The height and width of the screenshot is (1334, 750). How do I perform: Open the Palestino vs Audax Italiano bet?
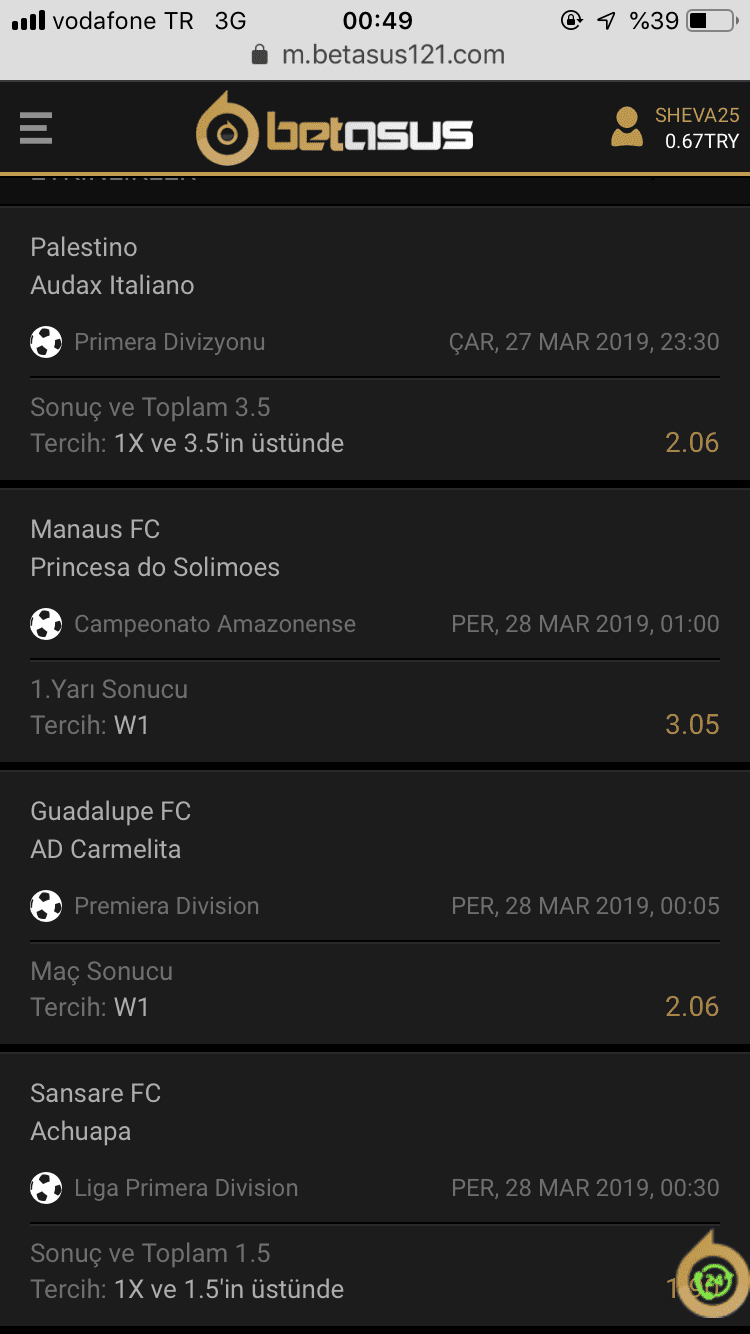click(375, 343)
